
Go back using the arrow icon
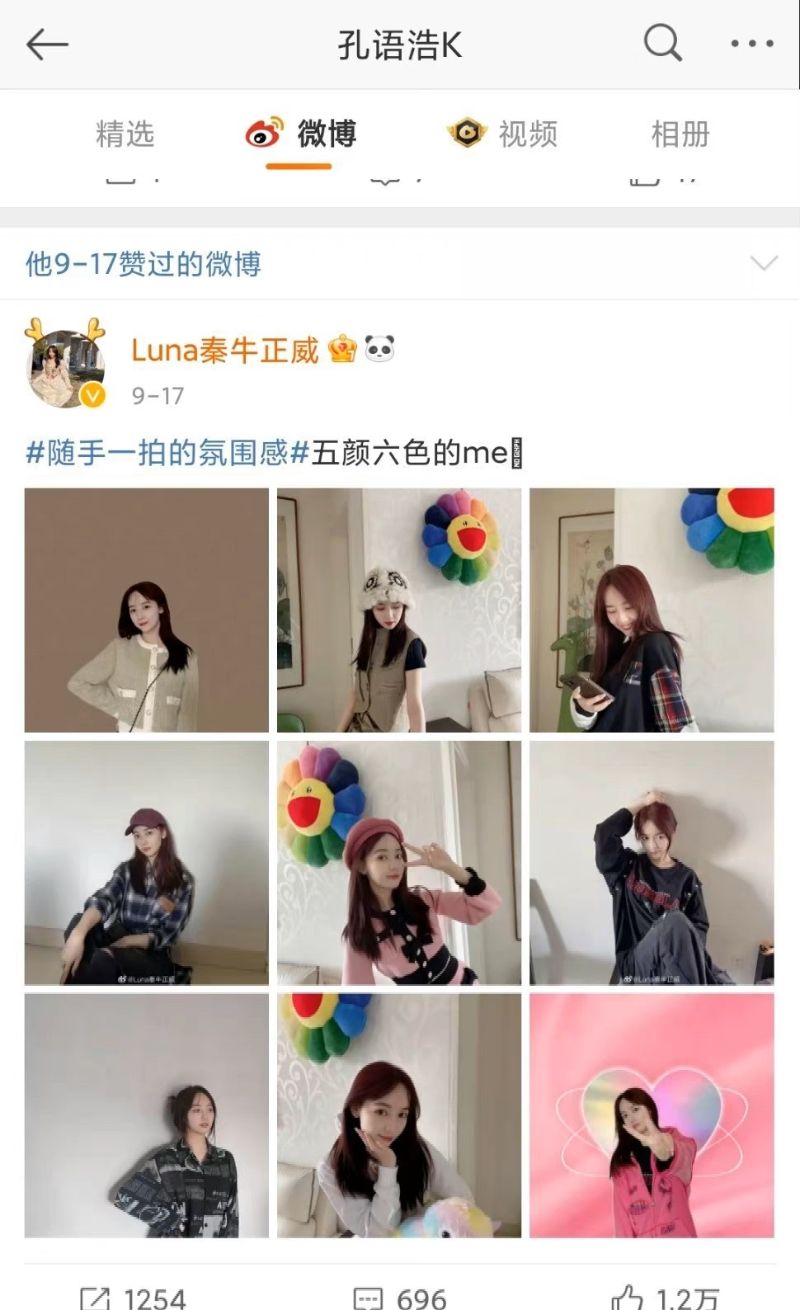(x=46, y=45)
